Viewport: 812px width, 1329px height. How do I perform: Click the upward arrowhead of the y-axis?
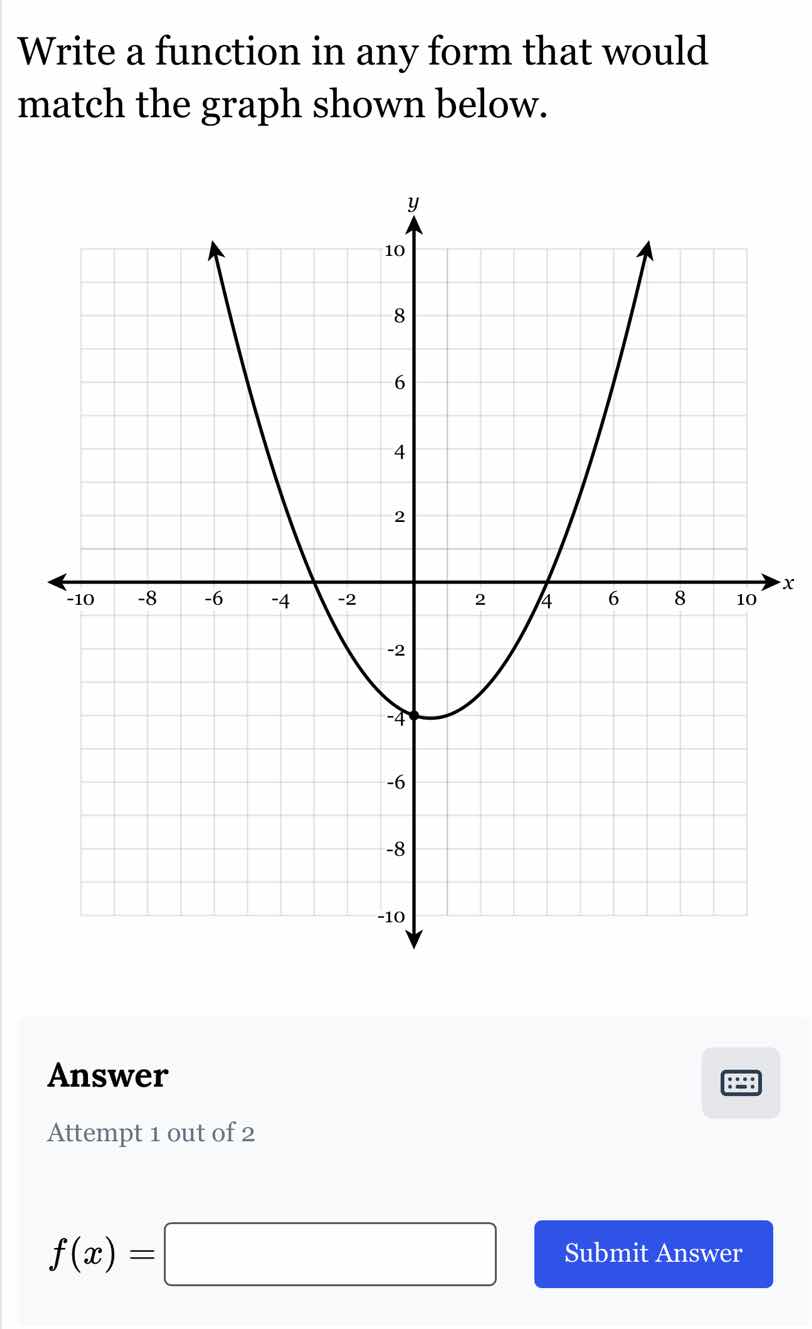[414, 225]
